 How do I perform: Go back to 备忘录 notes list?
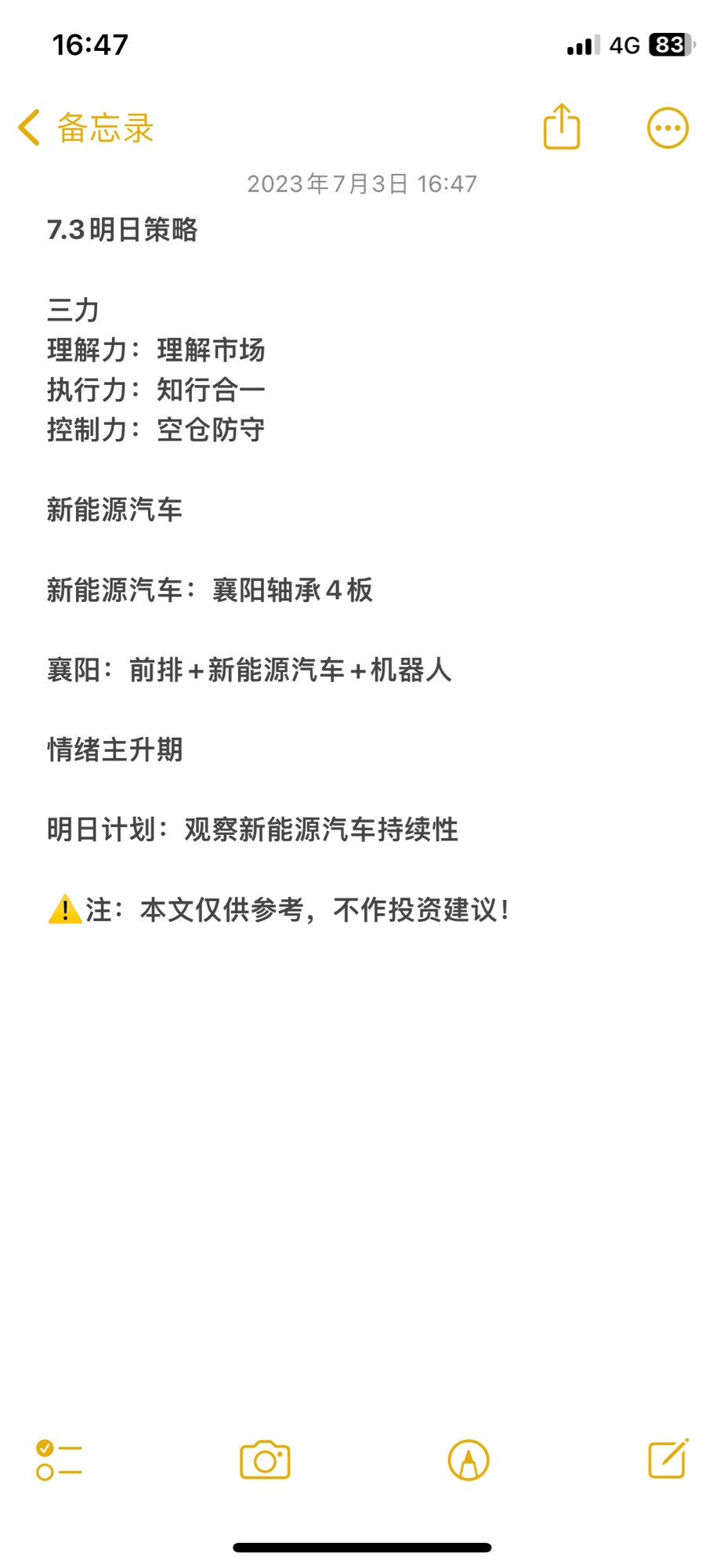[x=86, y=128]
